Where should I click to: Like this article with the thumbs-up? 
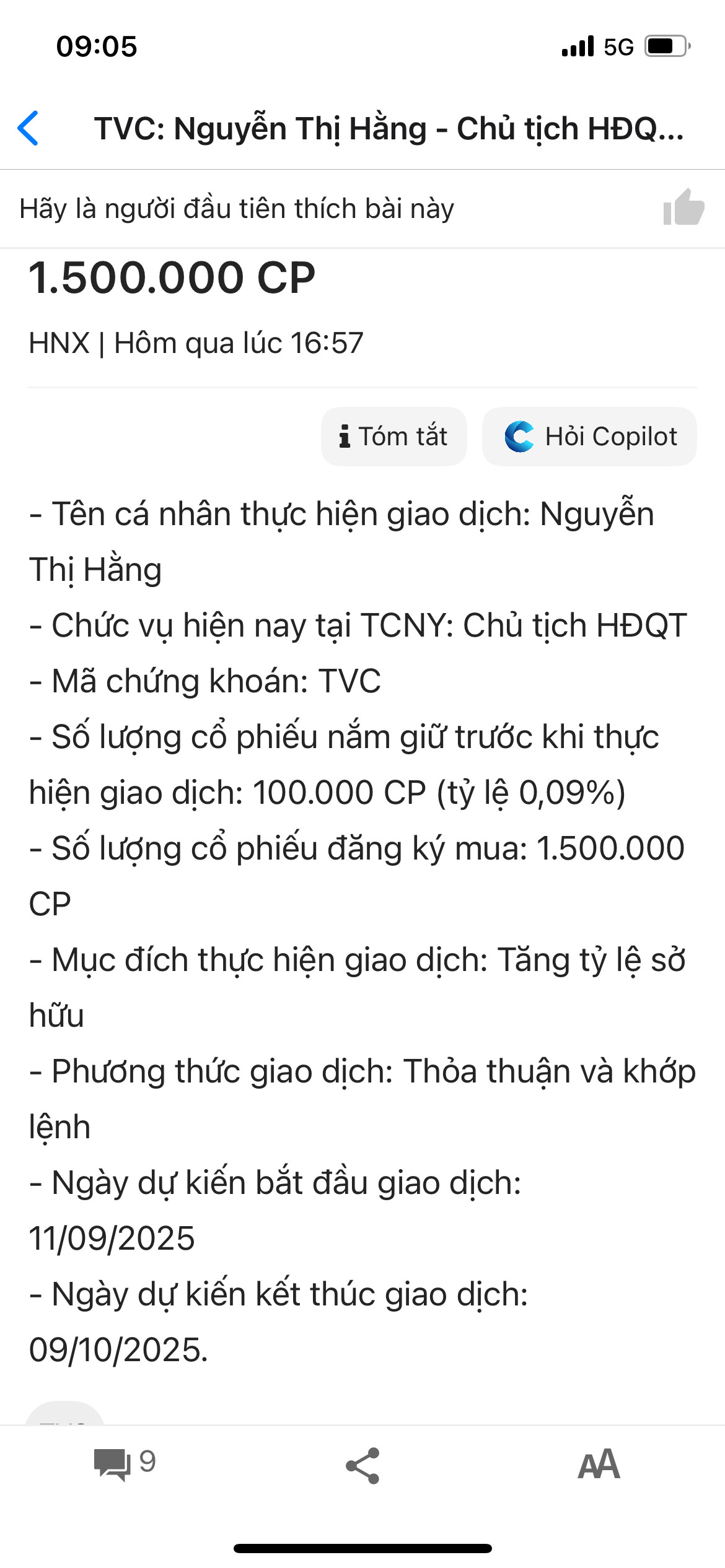pyautogui.click(x=683, y=208)
